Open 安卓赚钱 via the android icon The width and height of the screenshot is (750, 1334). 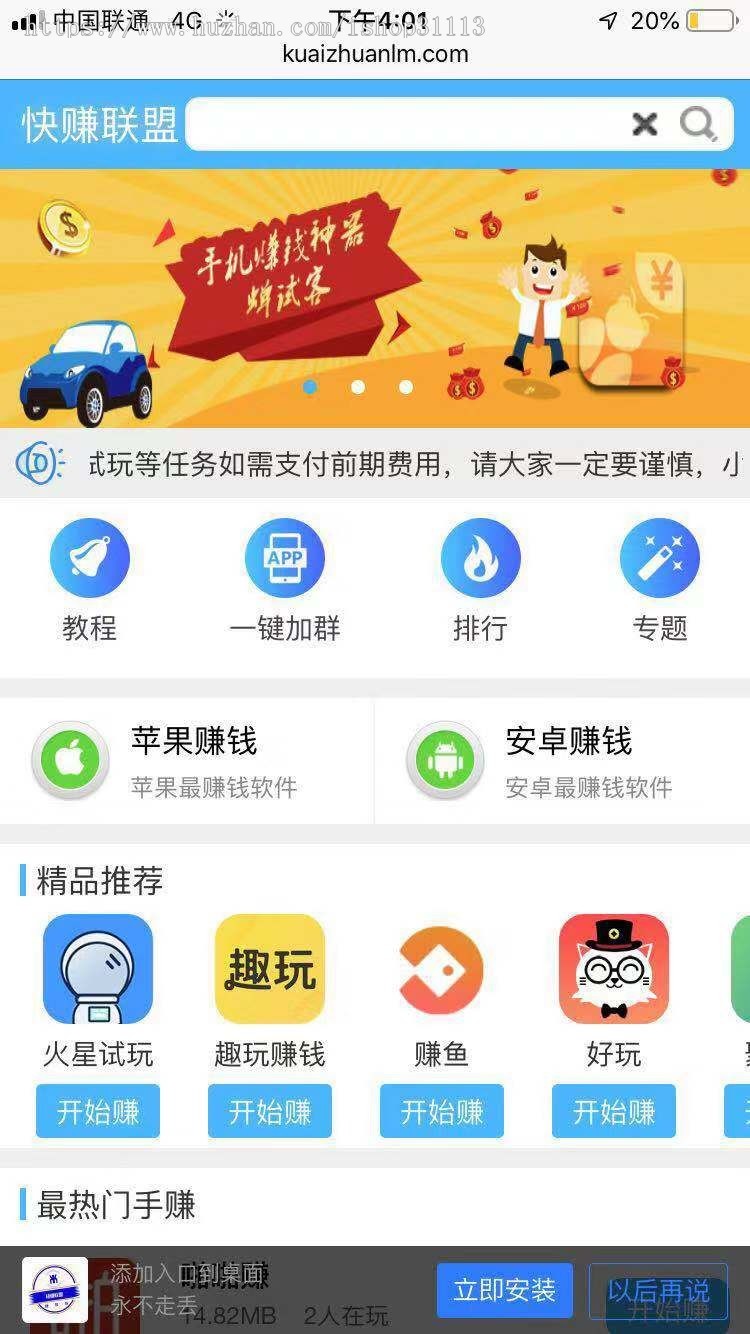pos(443,760)
